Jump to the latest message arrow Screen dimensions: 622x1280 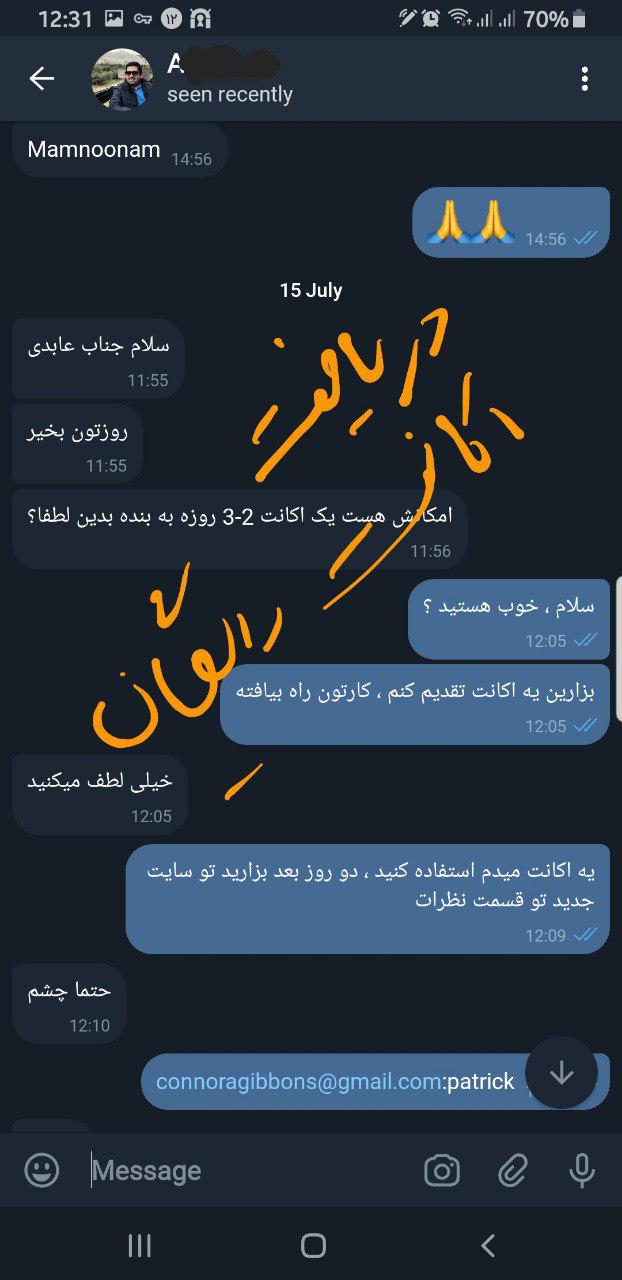[x=561, y=1073]
